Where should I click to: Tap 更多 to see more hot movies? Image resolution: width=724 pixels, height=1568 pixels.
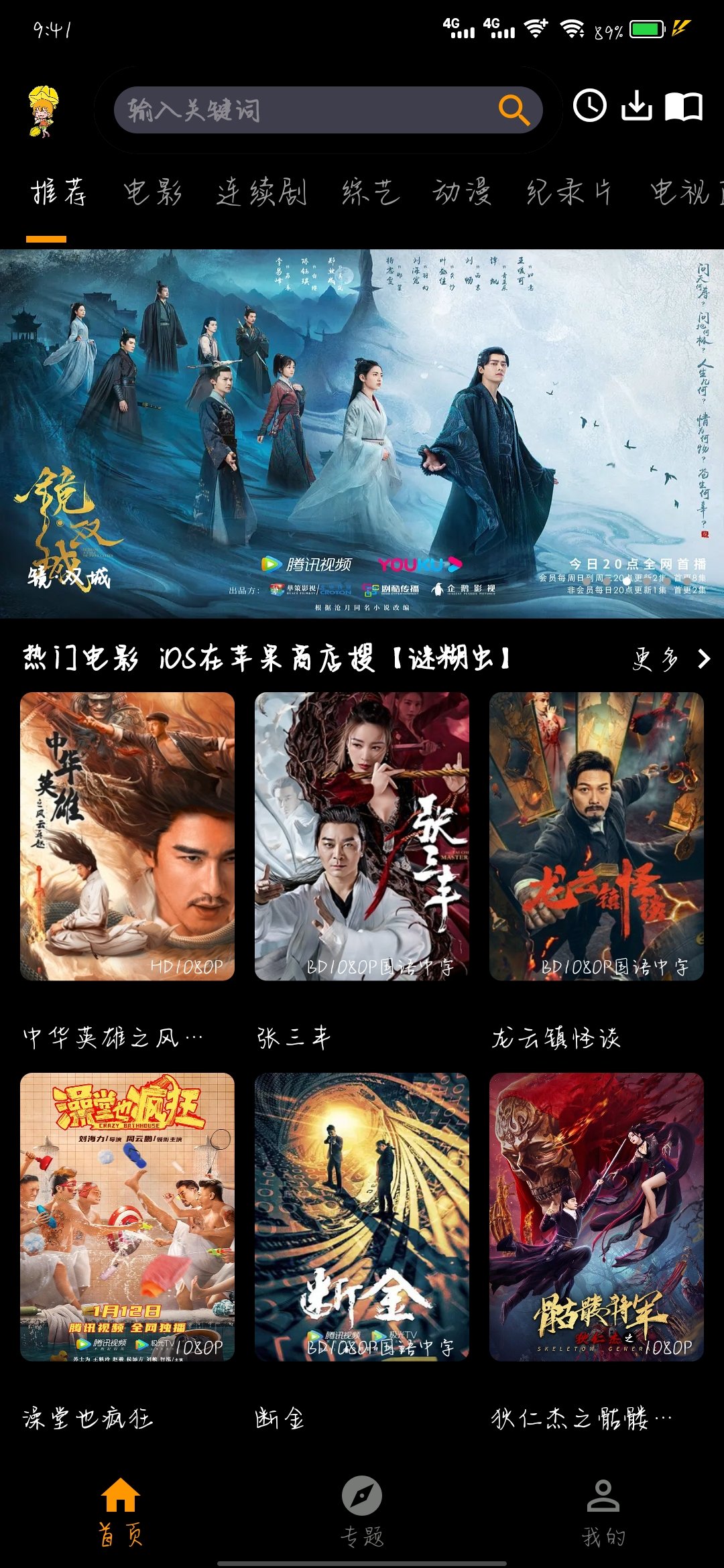(x=670, y=659)
